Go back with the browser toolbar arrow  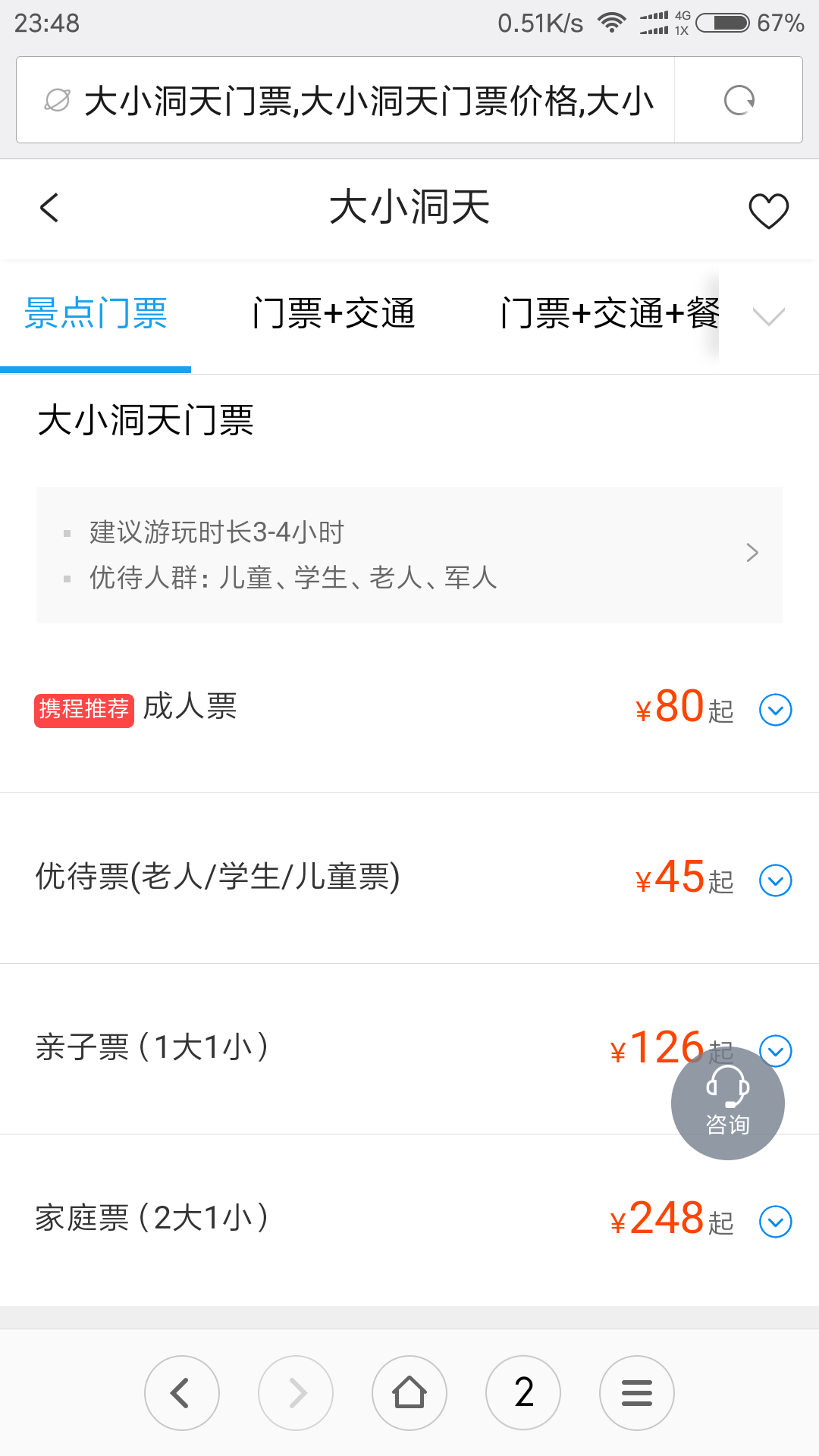point(182,1393)
